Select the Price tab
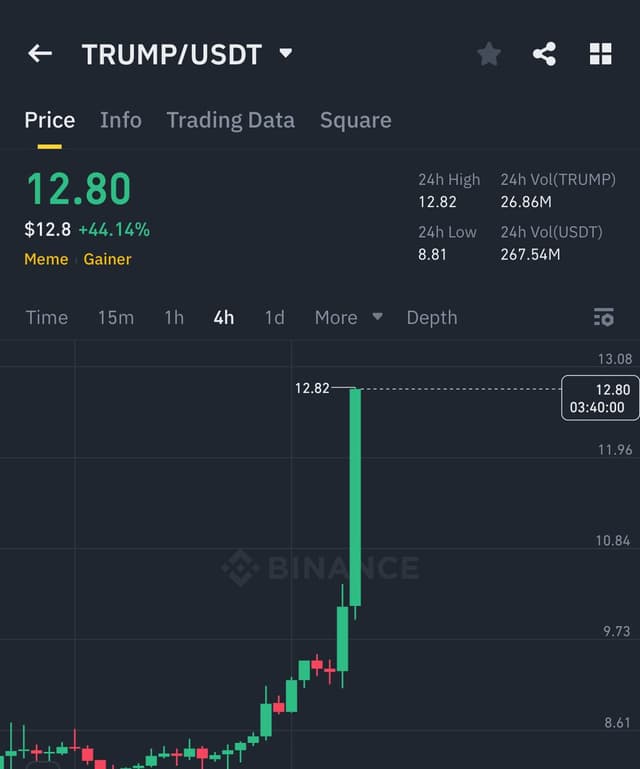This screenshot has width=640, height=769. click(50, 120)
